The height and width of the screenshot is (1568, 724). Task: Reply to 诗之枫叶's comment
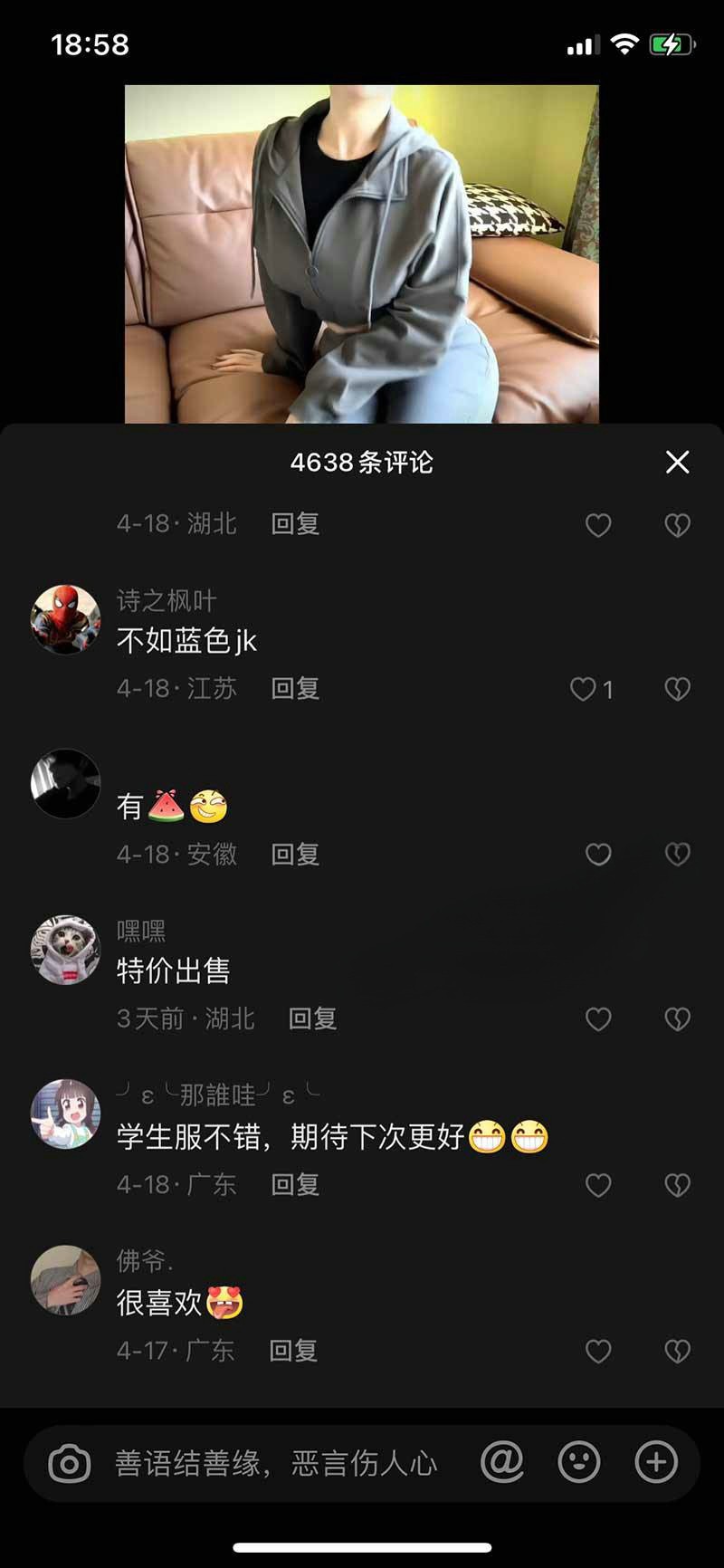click(x=295, y=689)
